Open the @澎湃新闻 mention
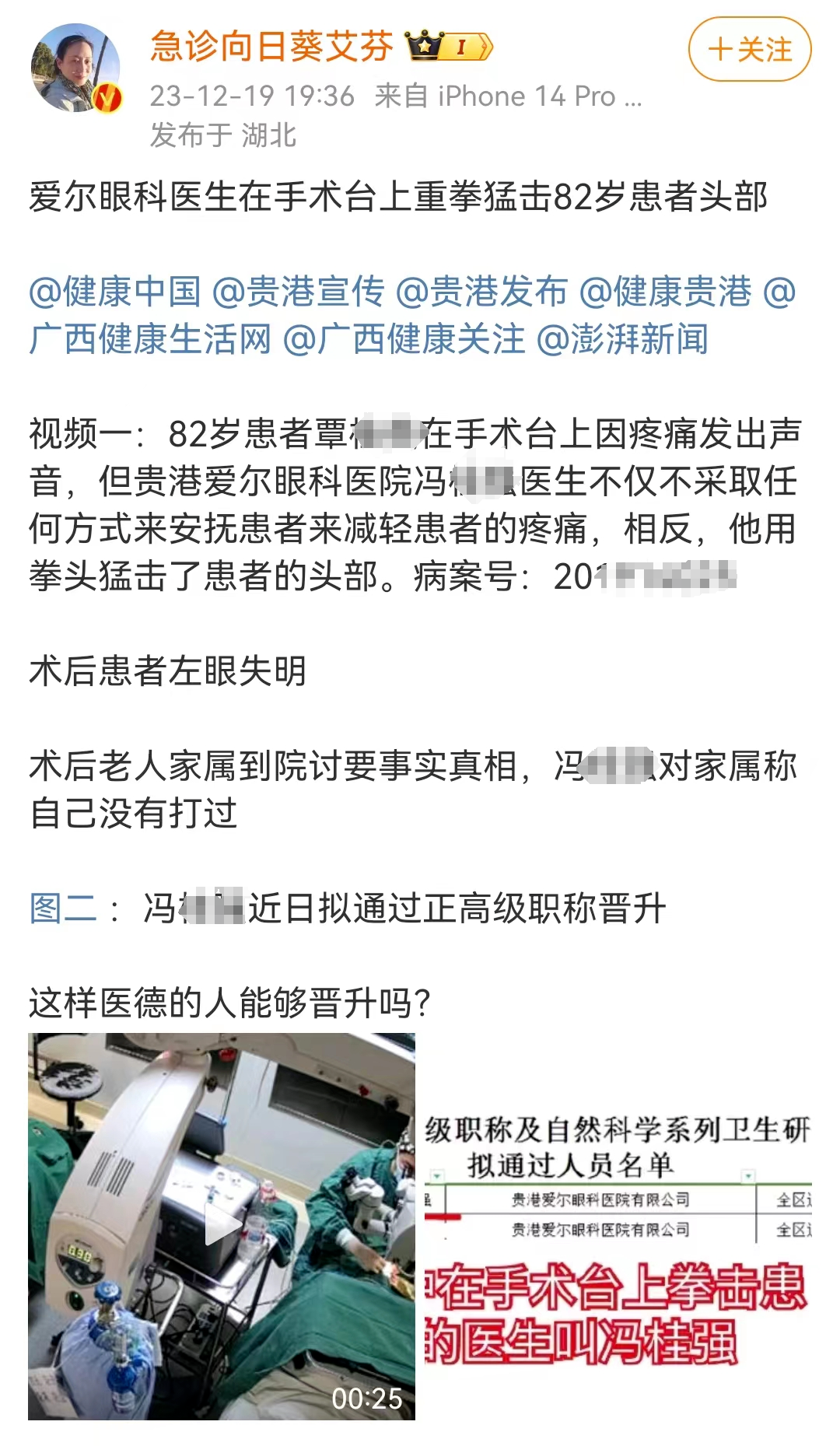 622,339
